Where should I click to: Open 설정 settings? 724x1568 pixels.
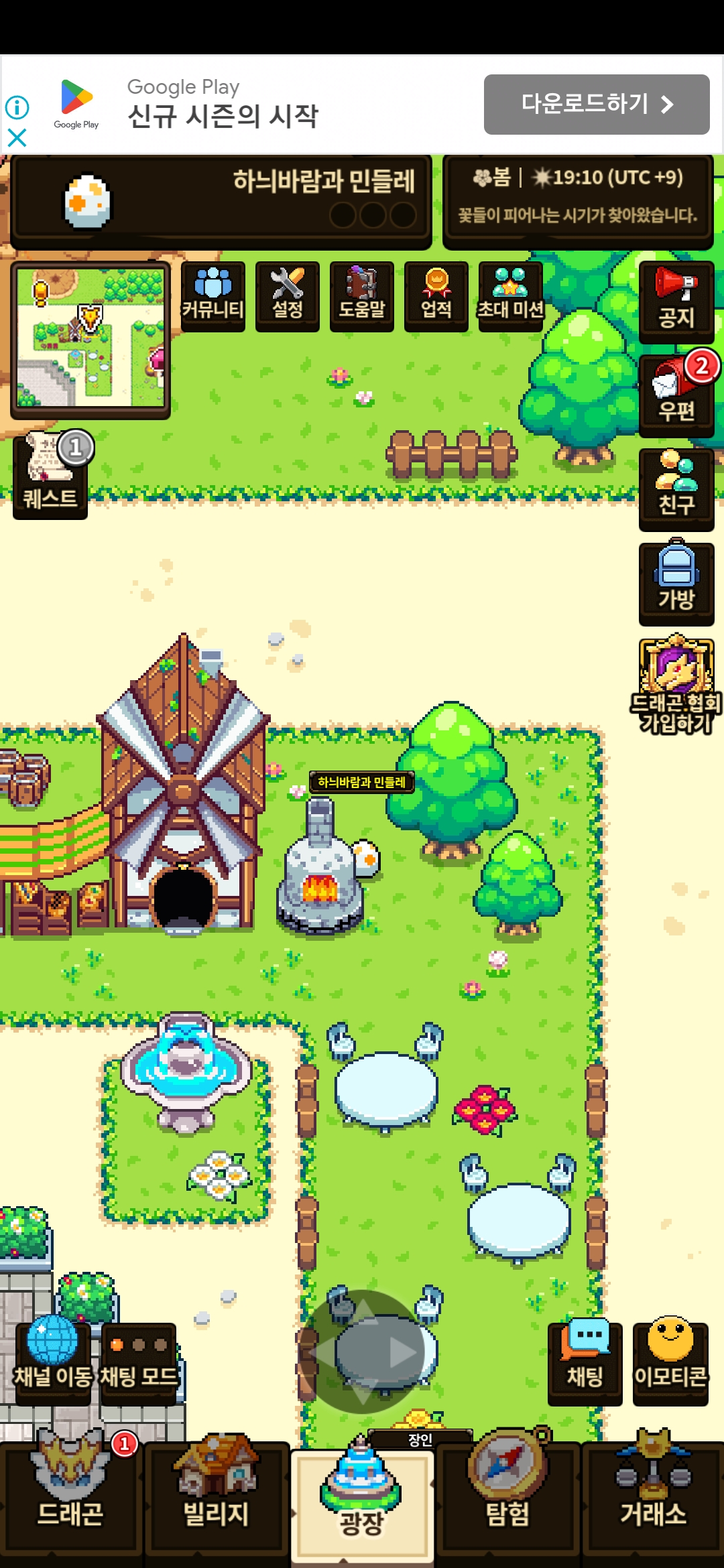tap(288, 296)
